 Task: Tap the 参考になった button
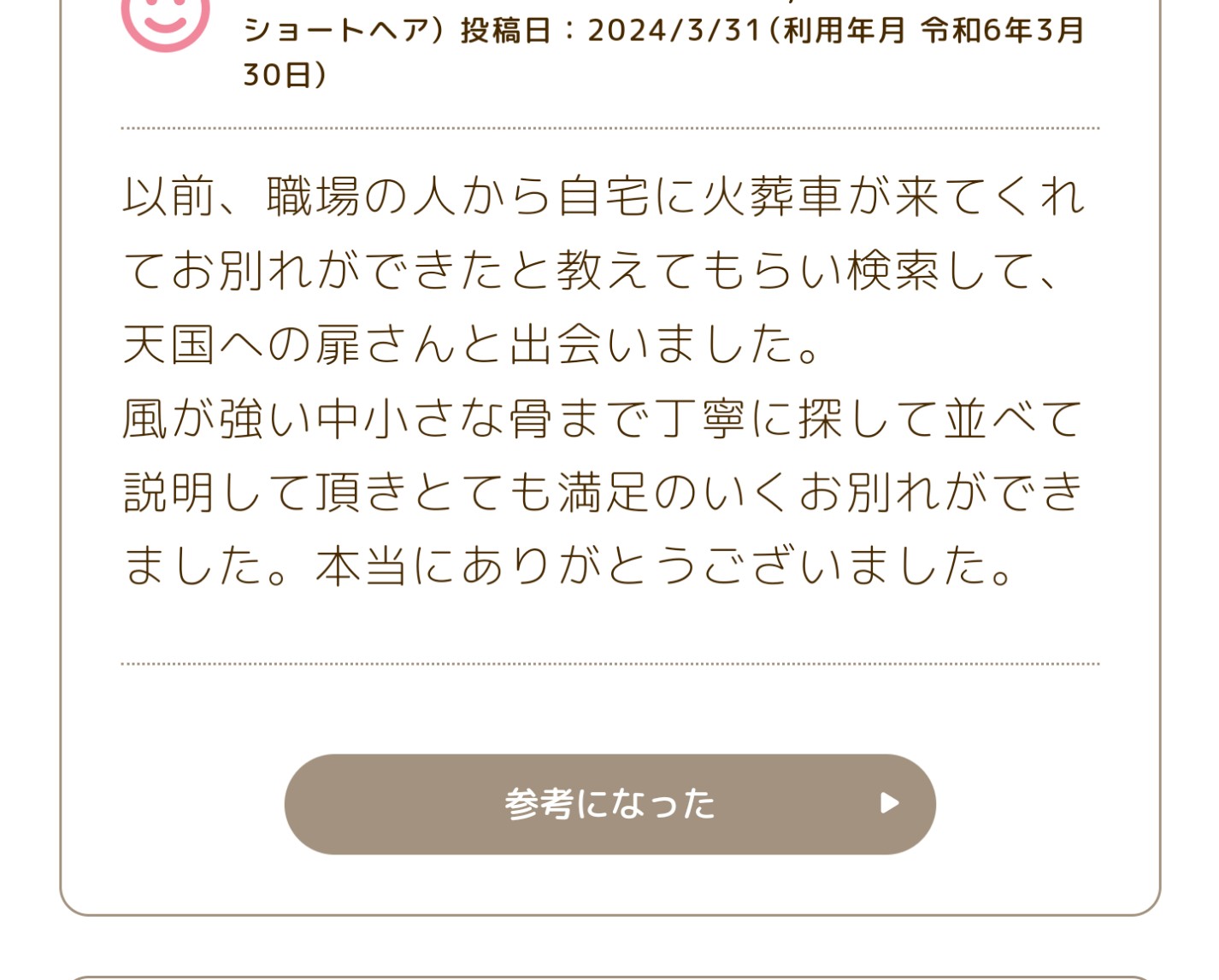pos(609,804)
